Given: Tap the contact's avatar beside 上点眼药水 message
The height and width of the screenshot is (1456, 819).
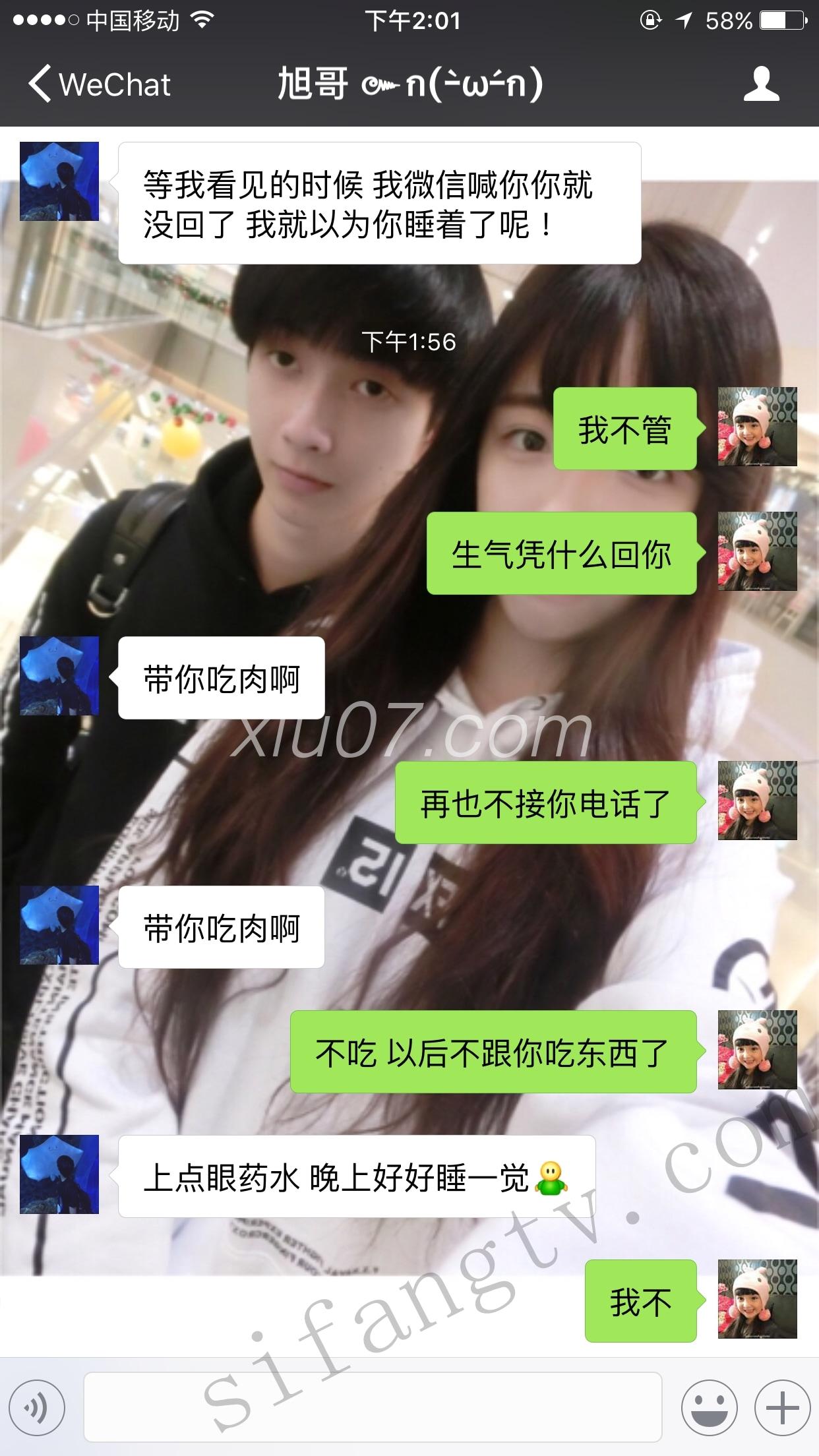Looking at the screenshot, I should pyautogui.click(x=59, y=1174).
